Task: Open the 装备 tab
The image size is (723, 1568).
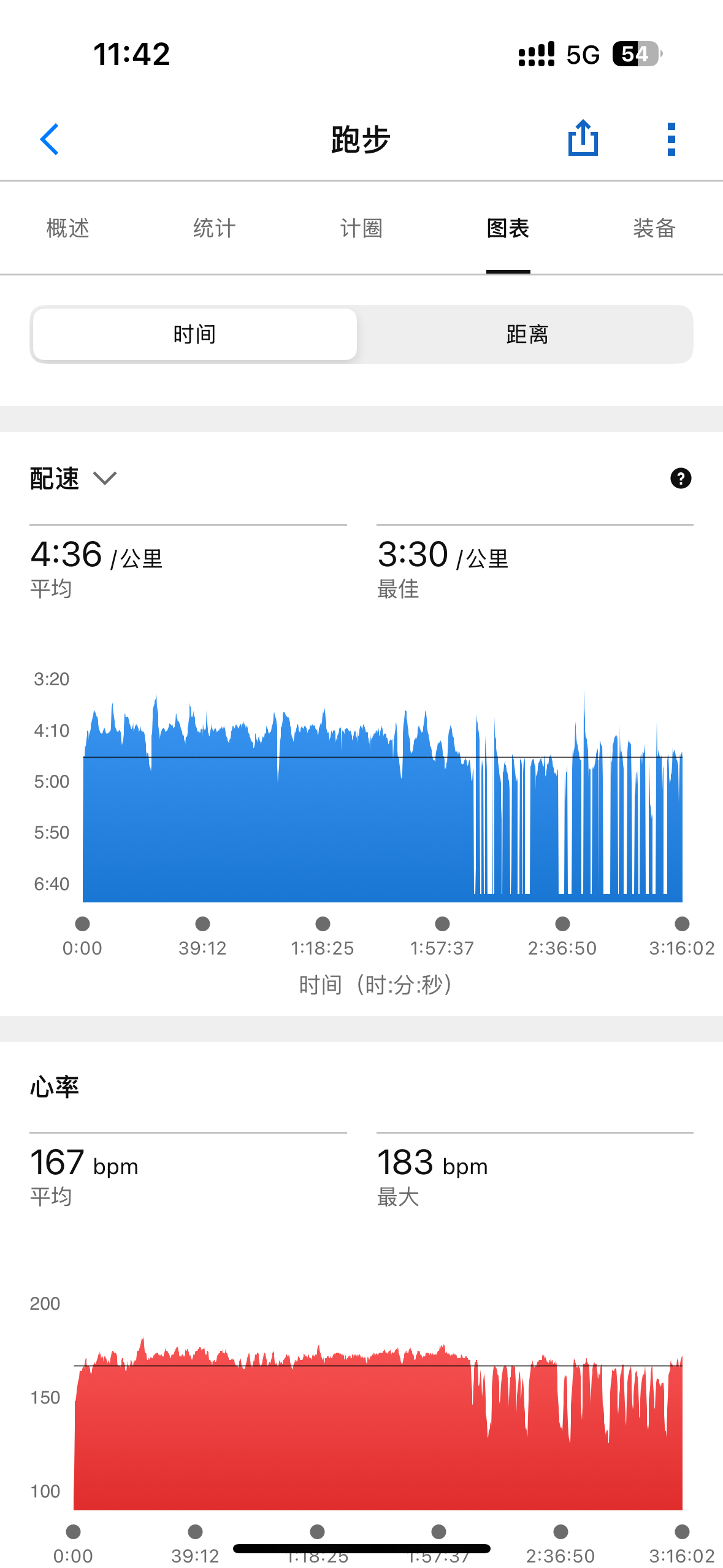Action: 654,228
